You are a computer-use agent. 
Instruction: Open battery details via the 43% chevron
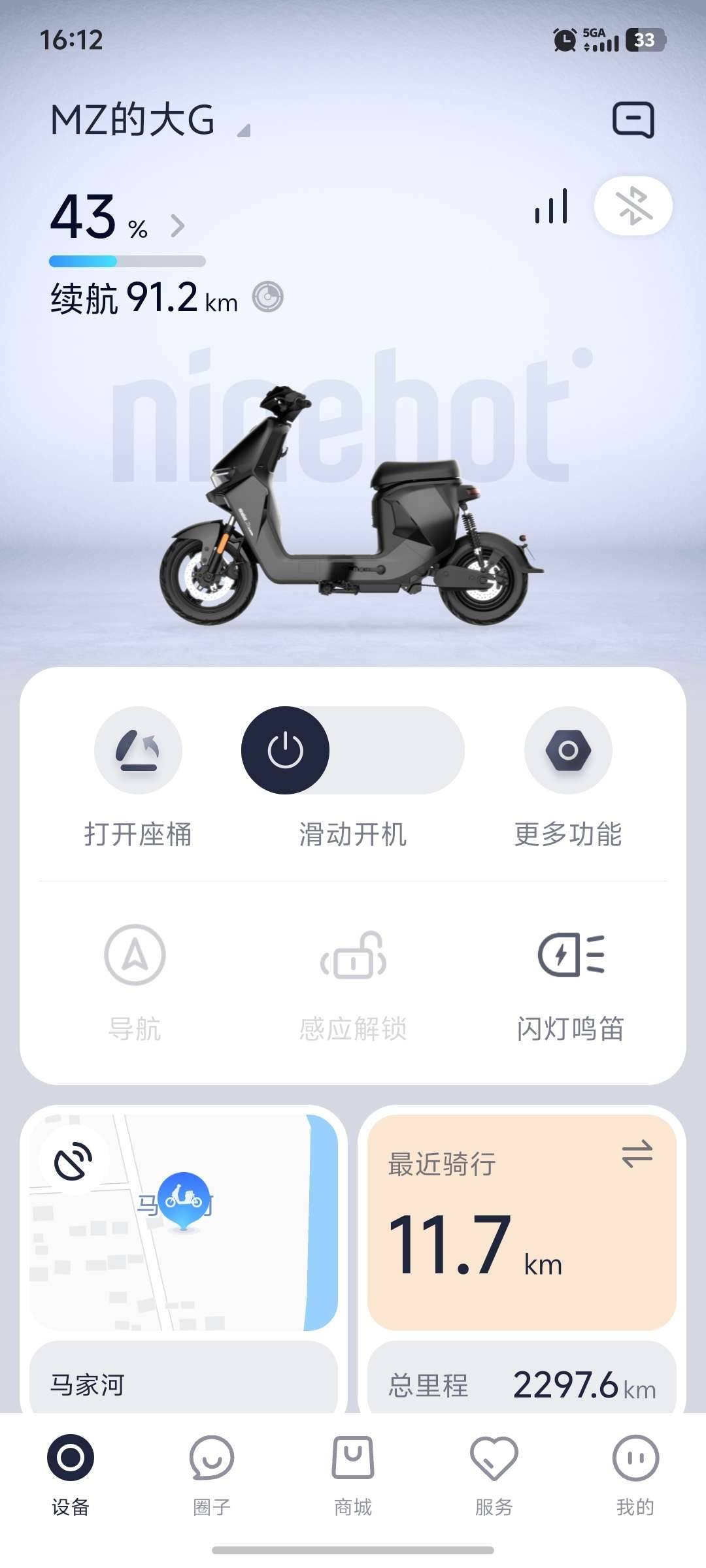tap(177, 226)
